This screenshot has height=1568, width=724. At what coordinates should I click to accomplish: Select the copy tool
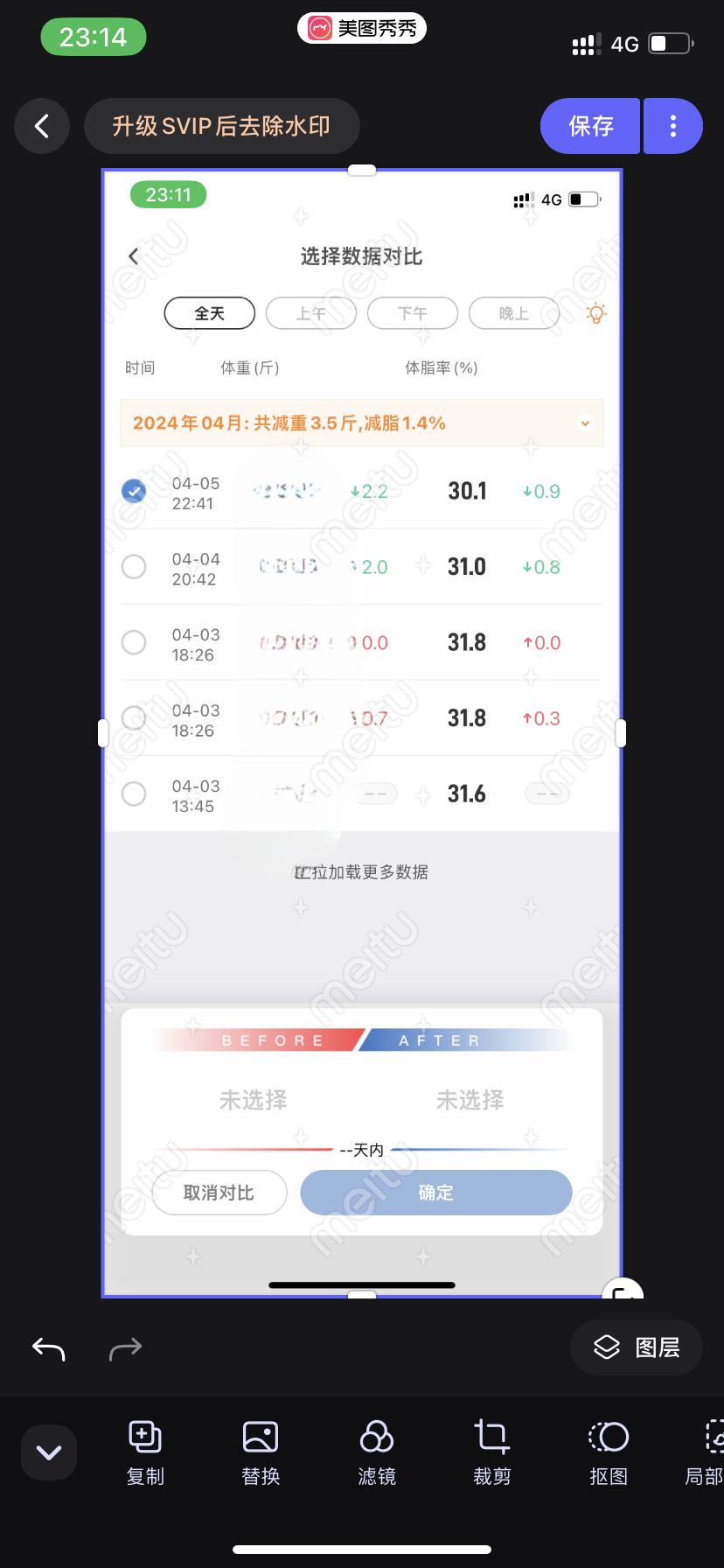coord(145,1452)
